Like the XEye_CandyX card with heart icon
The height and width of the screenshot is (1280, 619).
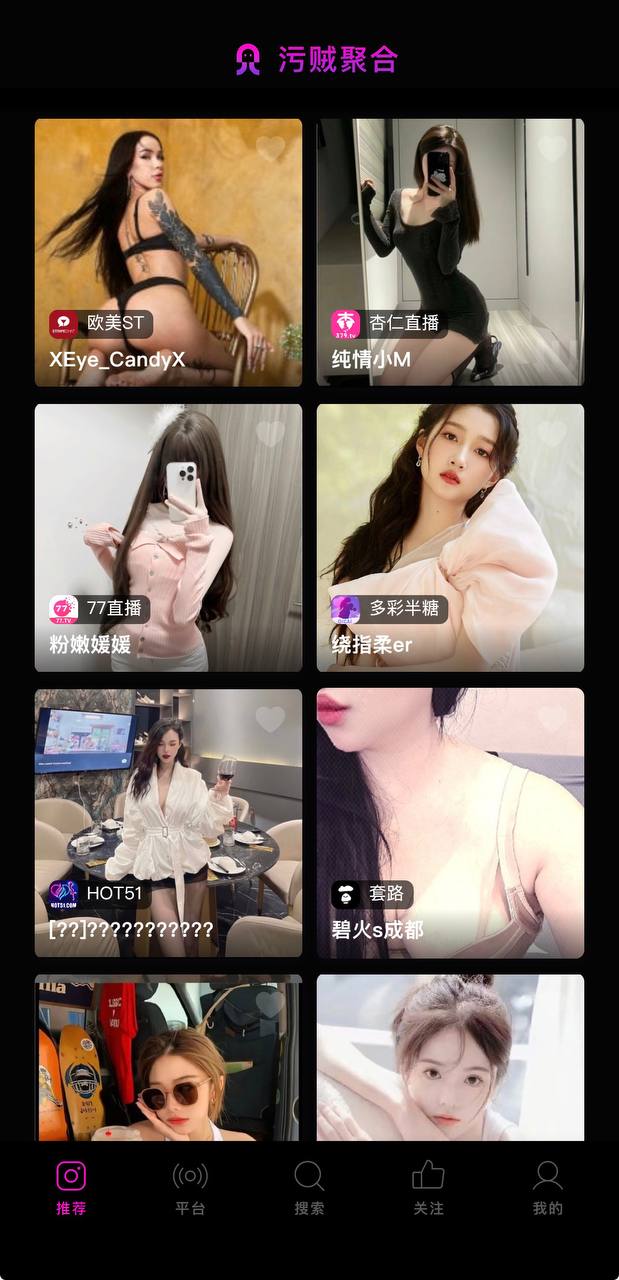[270, 149]
